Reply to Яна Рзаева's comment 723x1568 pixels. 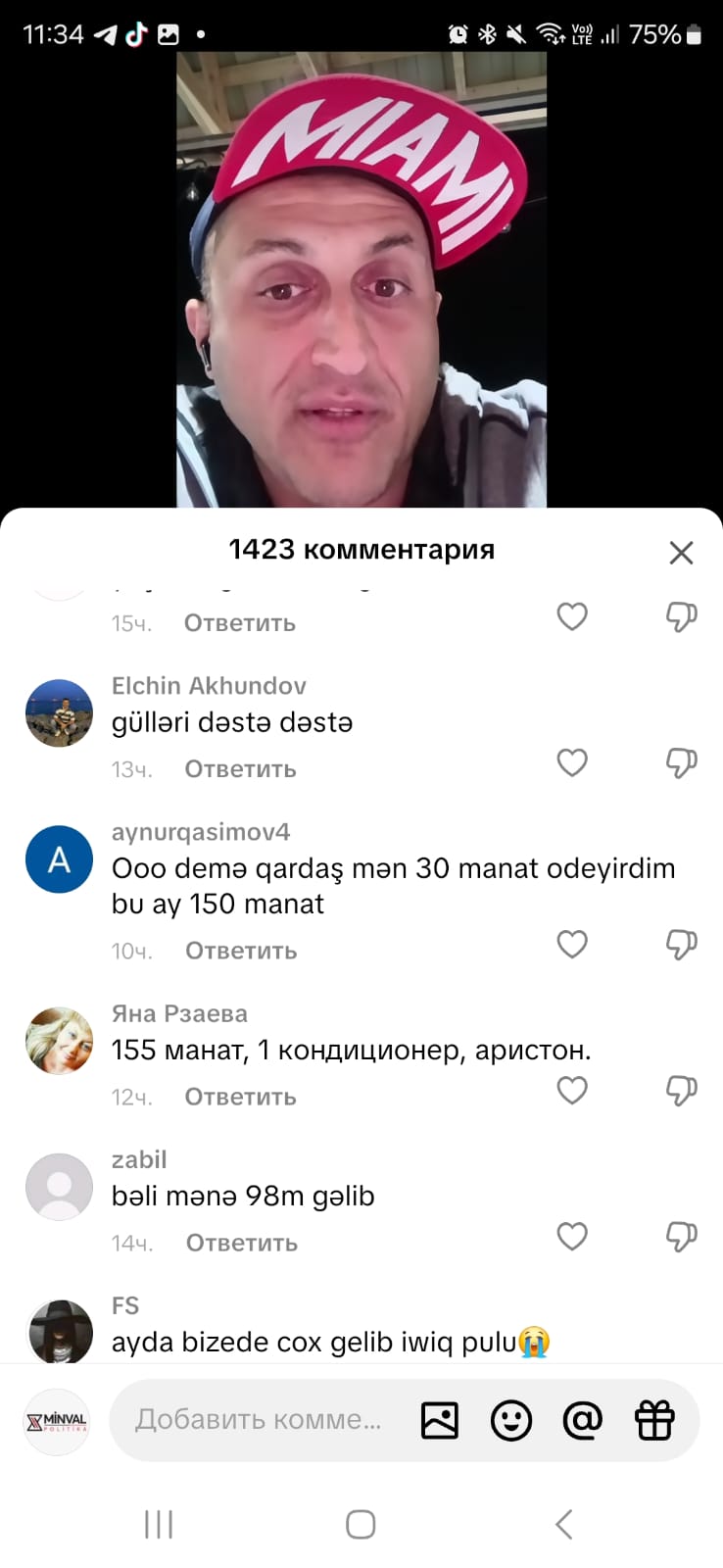coord(240,1097)
